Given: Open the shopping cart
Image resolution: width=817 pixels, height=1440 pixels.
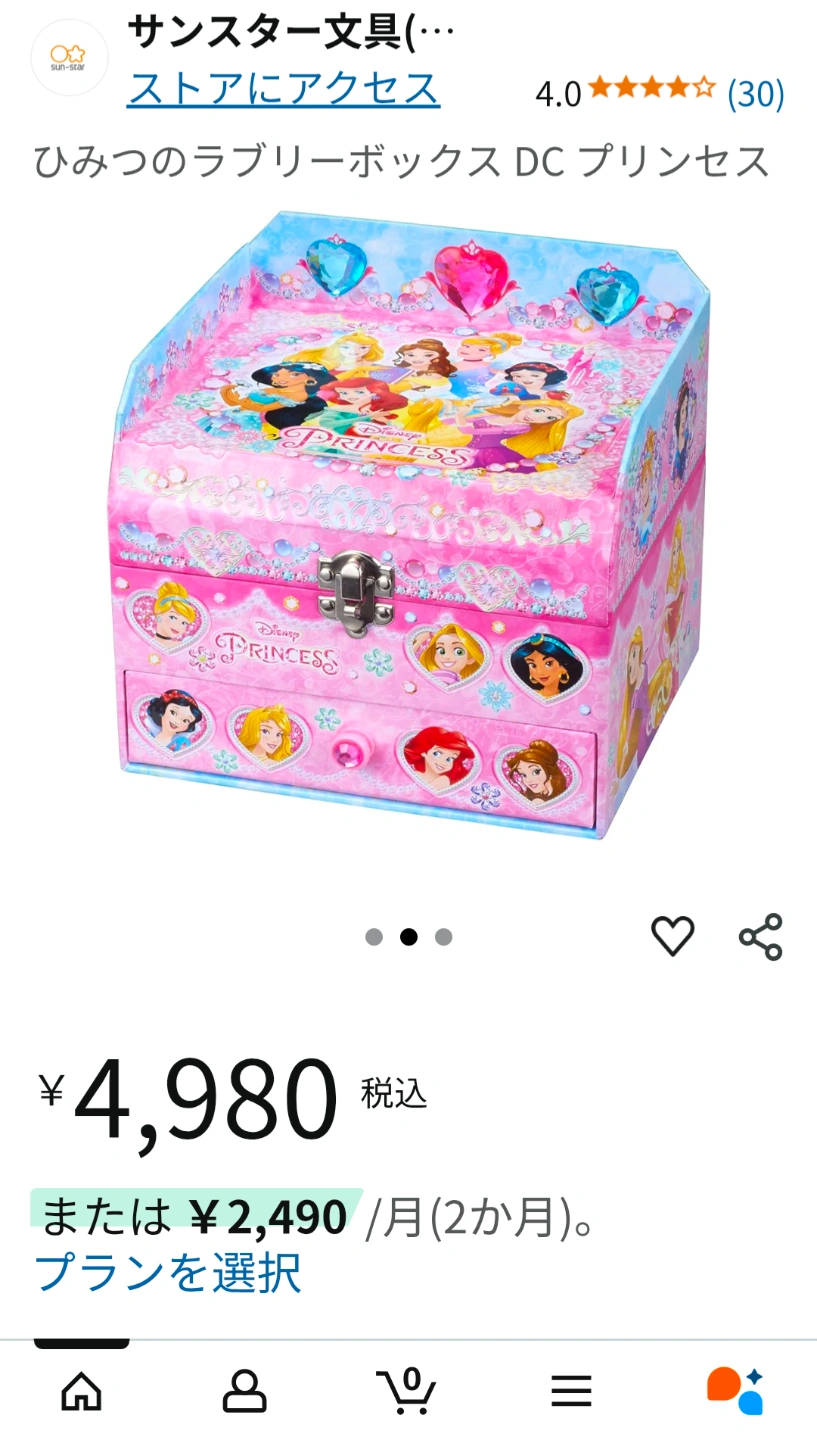Looking at the screenshot, I should [406, 1389].
